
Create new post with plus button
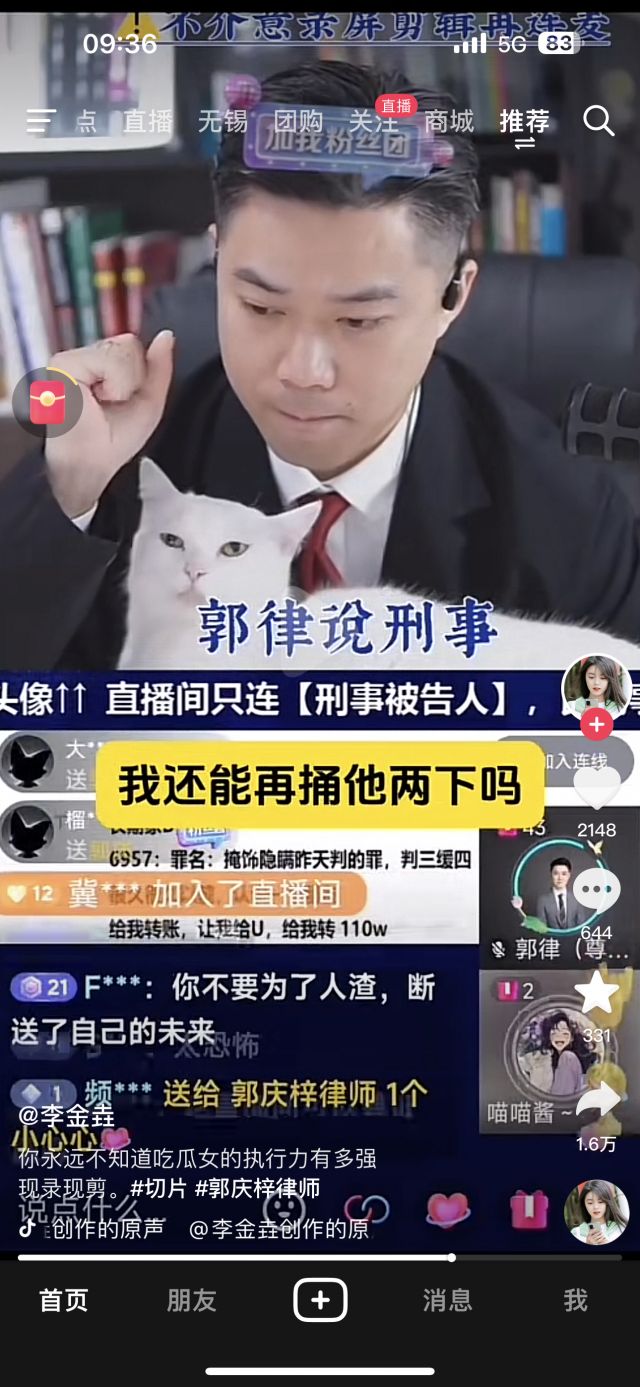pos(320,1300)
